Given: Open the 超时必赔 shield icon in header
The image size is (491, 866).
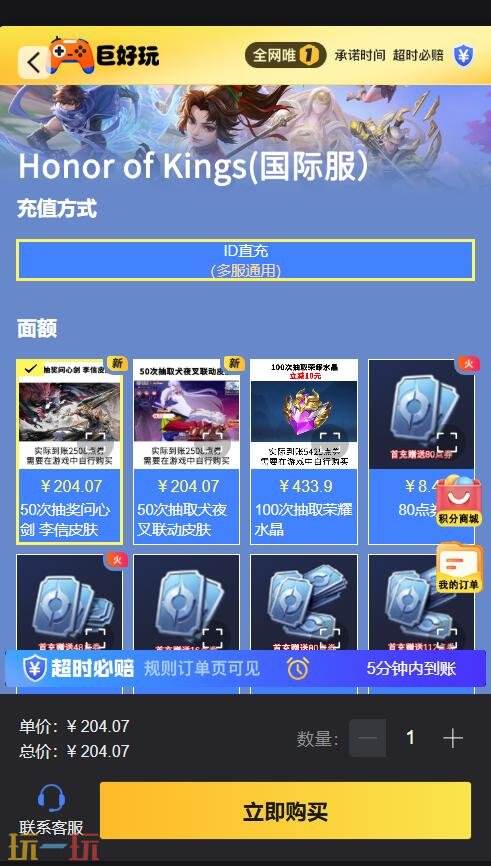Looking at the screenshot, I should [x=463, y=56].
